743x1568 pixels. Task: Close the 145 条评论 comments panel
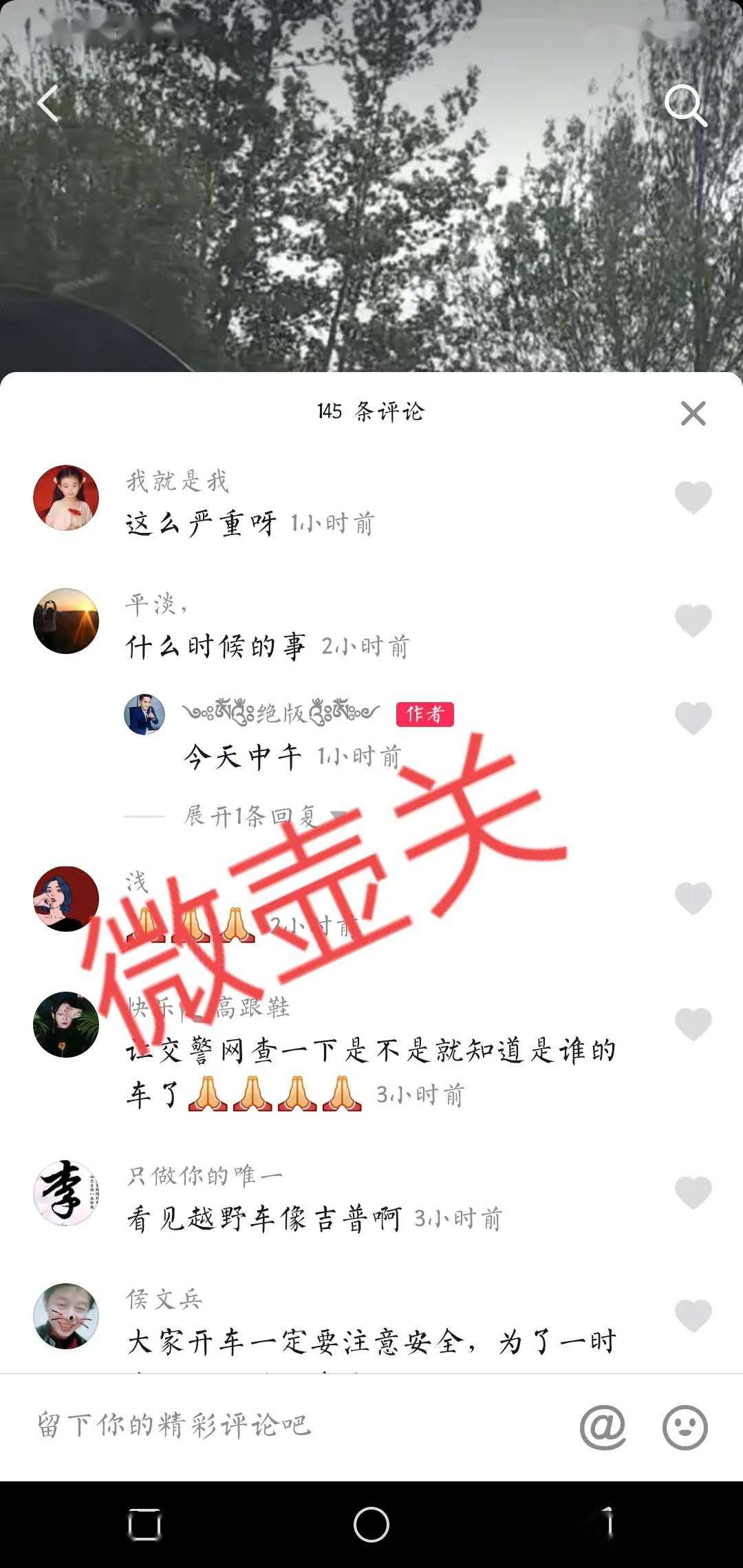click(693, 413)
